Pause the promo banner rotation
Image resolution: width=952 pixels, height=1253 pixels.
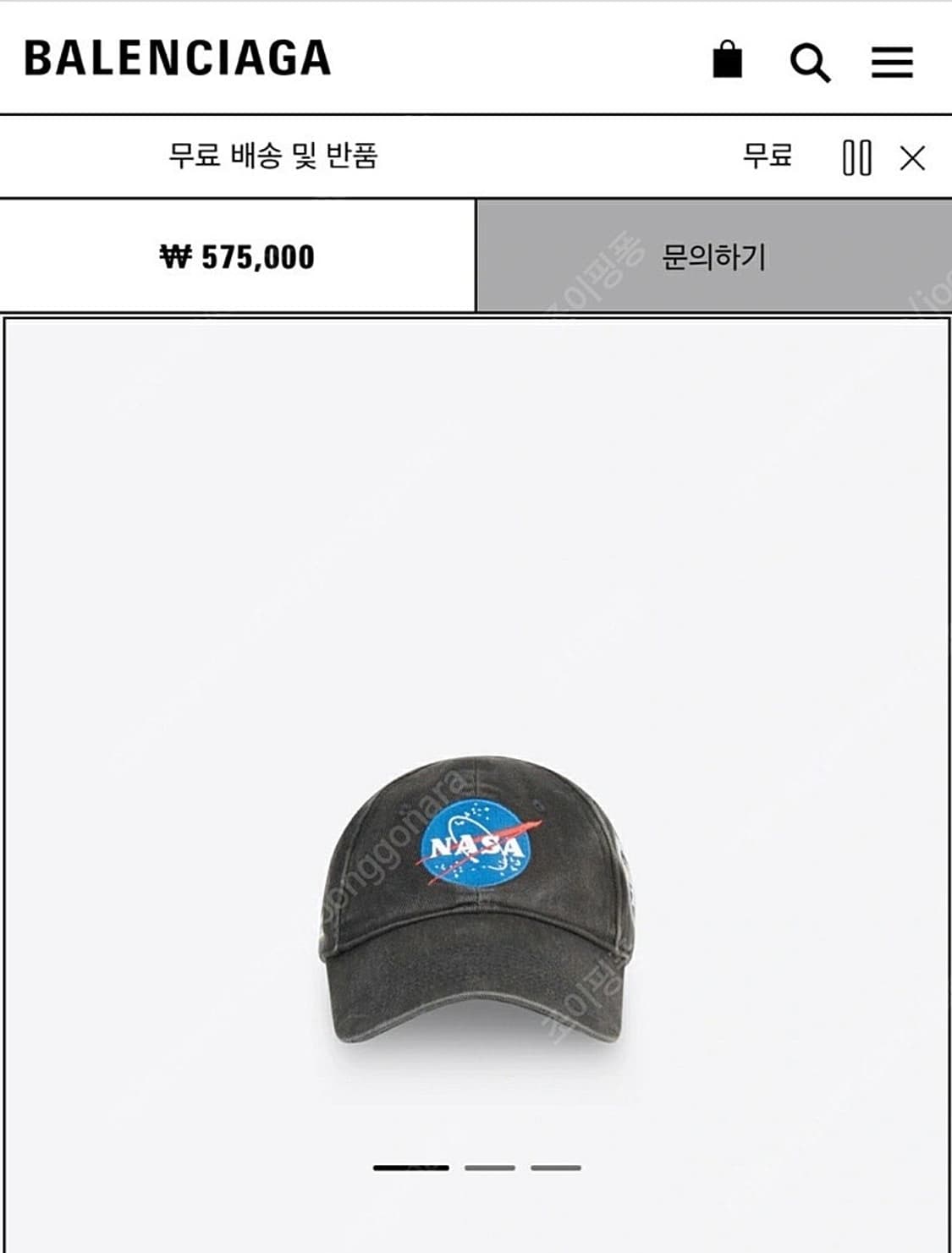(x=856, y=157)
